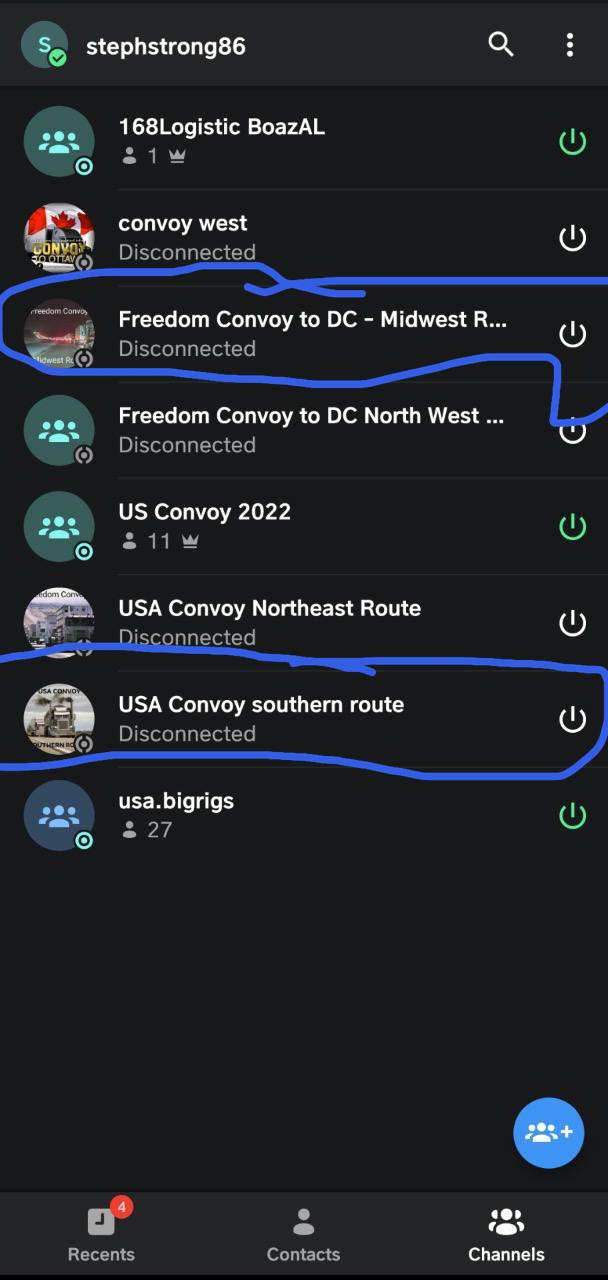Open Freedom Convoy to DC - Midwest channel
The height and width of the screenshot is (1280, 608).
(x=304, y=334)
